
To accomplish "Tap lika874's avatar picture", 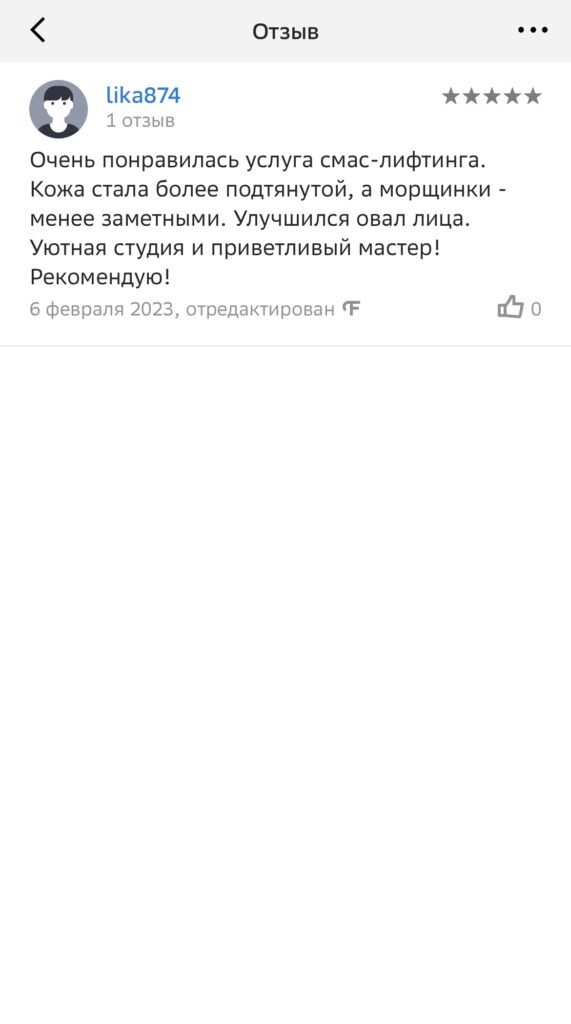I will [59, 109].
